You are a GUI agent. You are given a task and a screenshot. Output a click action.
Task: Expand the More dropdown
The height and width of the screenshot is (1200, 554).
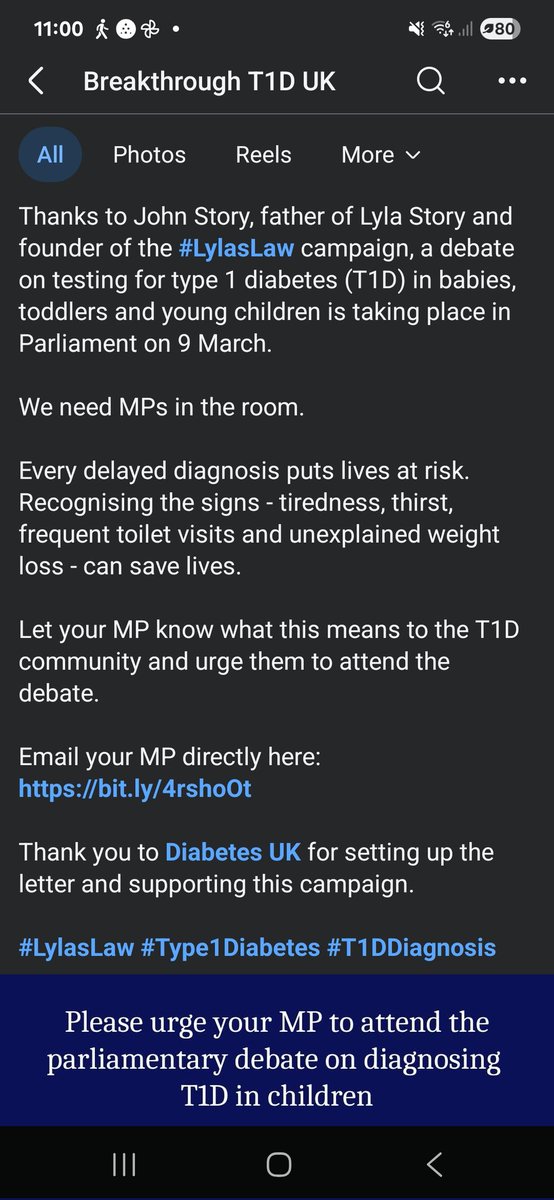380,155
